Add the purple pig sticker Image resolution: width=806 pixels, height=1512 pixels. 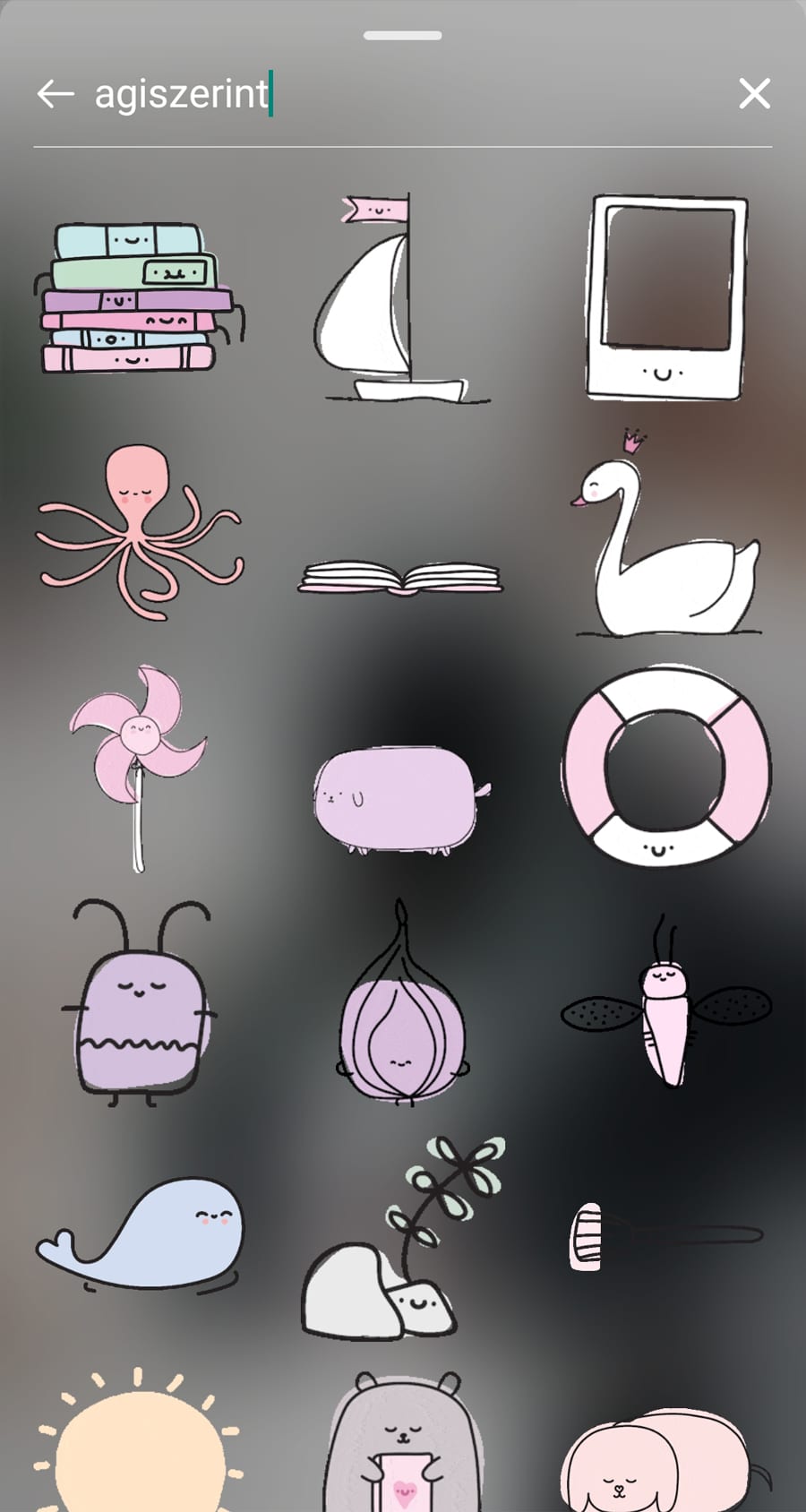[x=401, y=799]
